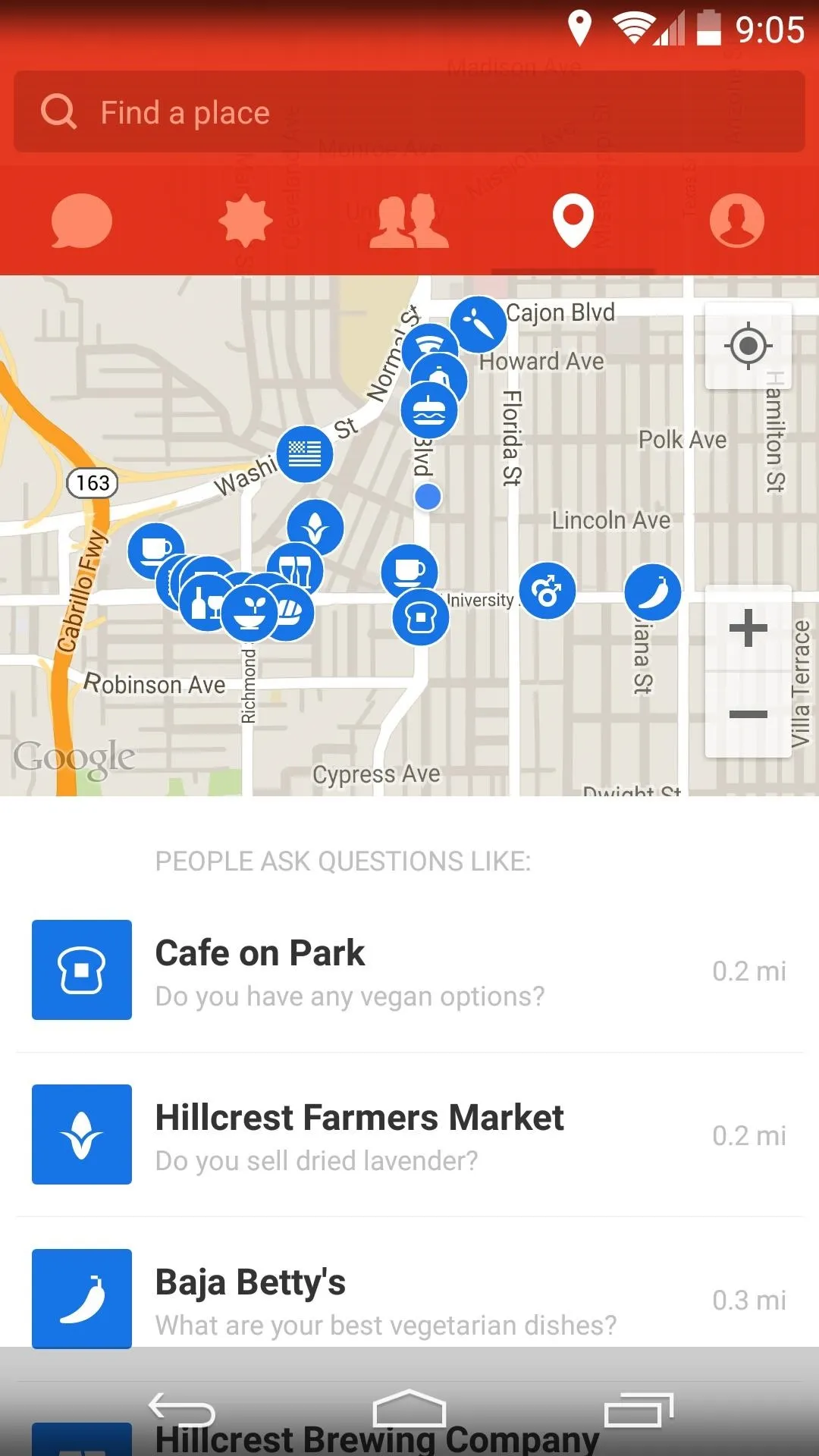Screen dimensions: 819x1456
Task: Open Cafe on Park listing
Action: (x=409, y=970)
